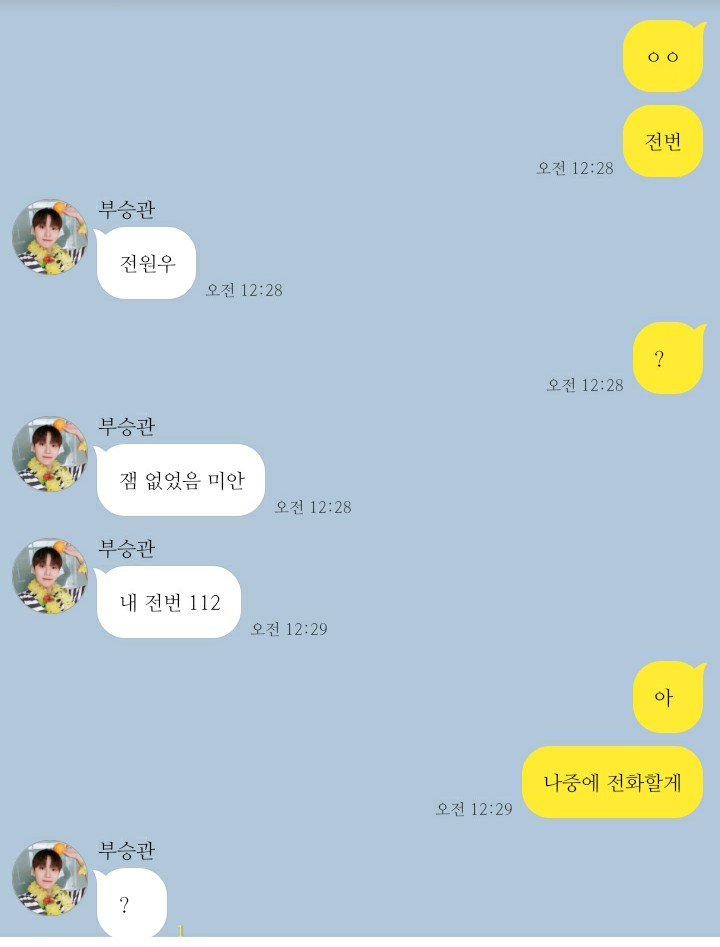Image resolution: width=720 pixels, height=947 pixels.
Task: View 부승관's profile from the 내 전번 112 message
Action: (x=50, y=576)
